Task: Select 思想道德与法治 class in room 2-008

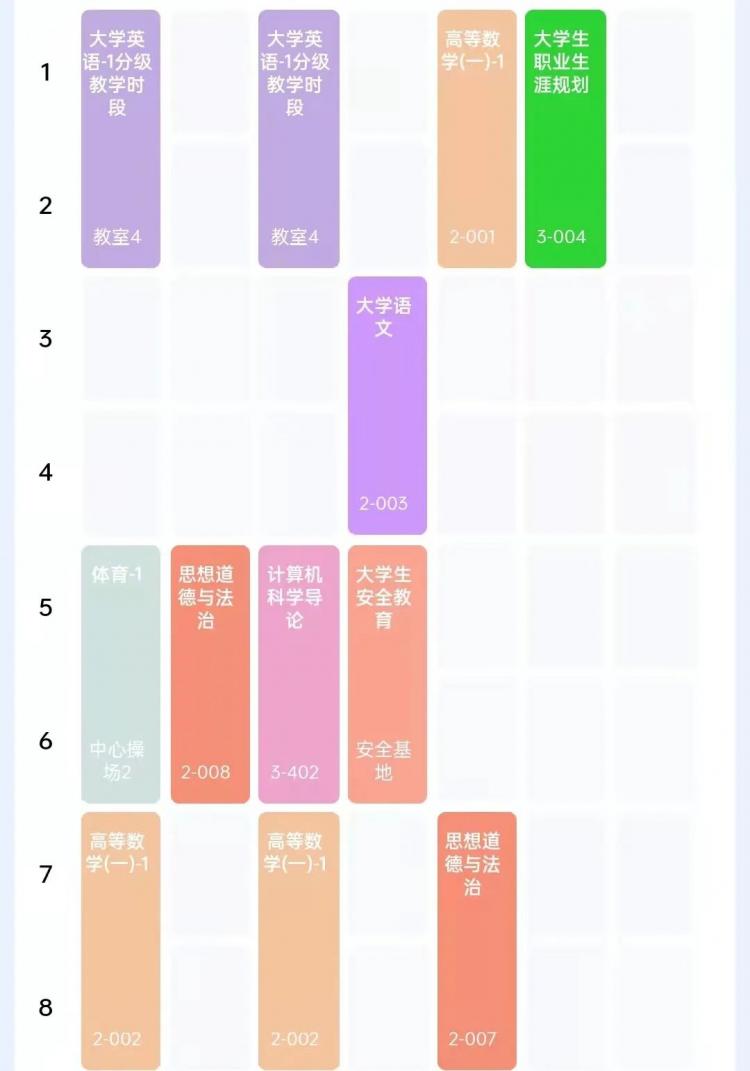Action: pos(210,673)
